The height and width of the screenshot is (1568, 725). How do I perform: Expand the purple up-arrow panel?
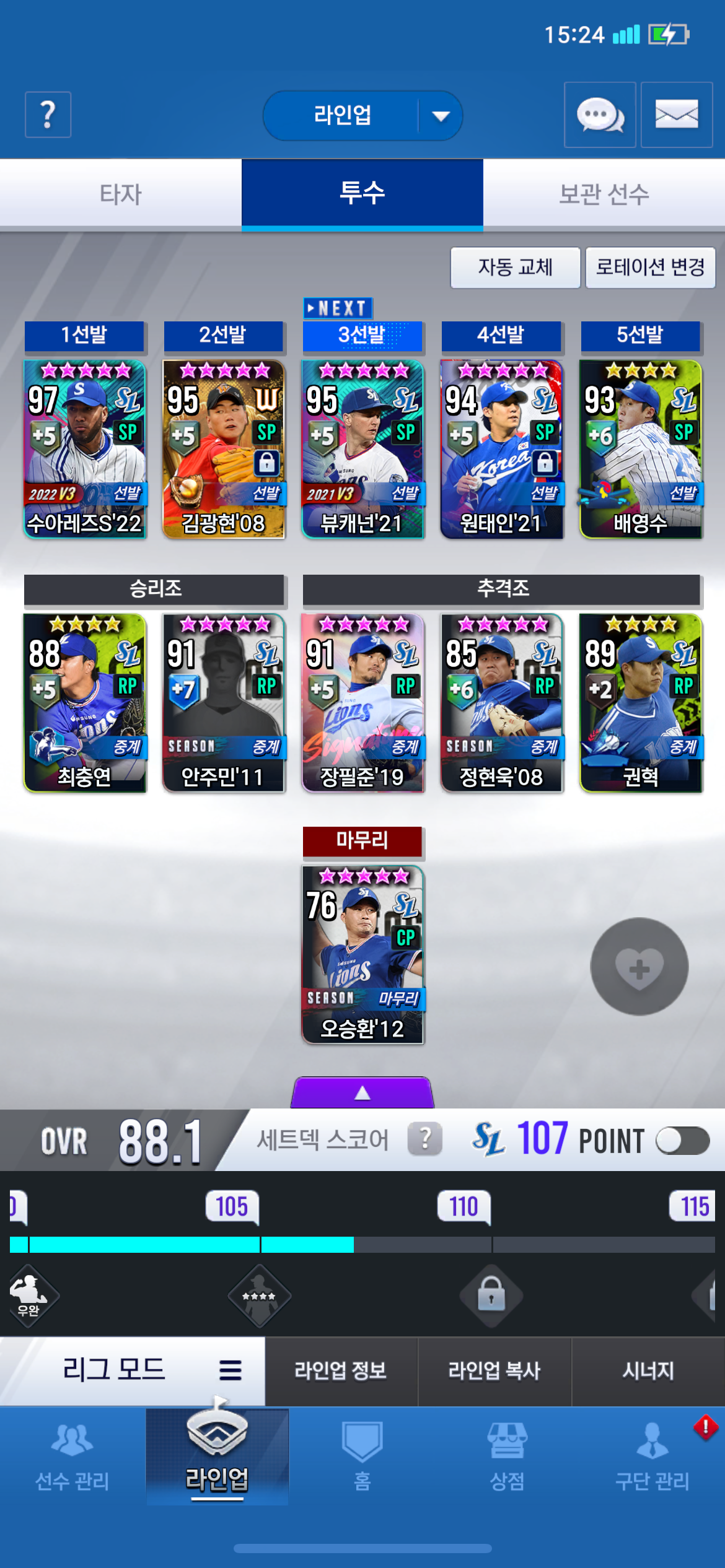(x=362, y=1093)
